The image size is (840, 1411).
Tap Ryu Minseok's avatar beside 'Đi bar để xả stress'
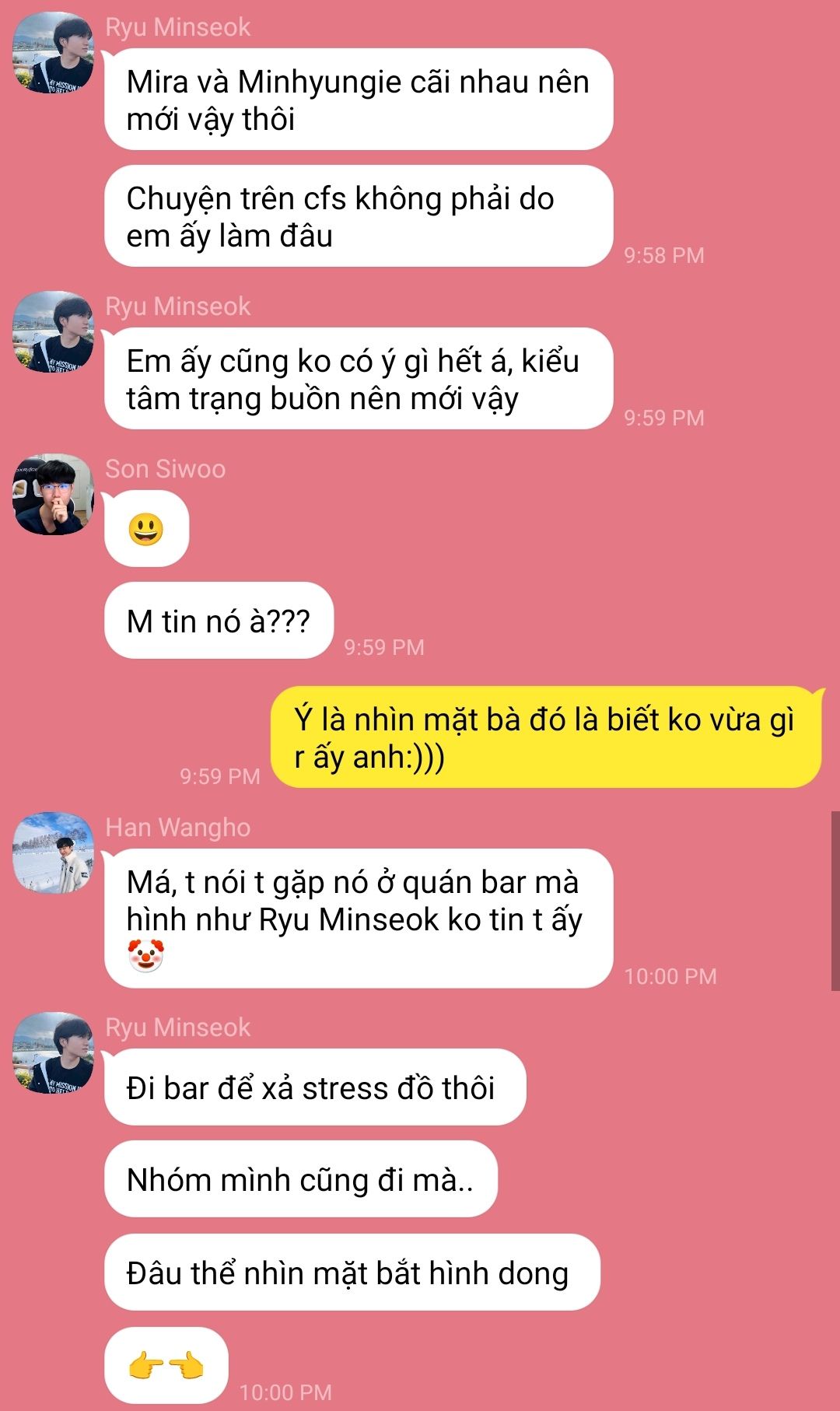[x=53, y=1052]
